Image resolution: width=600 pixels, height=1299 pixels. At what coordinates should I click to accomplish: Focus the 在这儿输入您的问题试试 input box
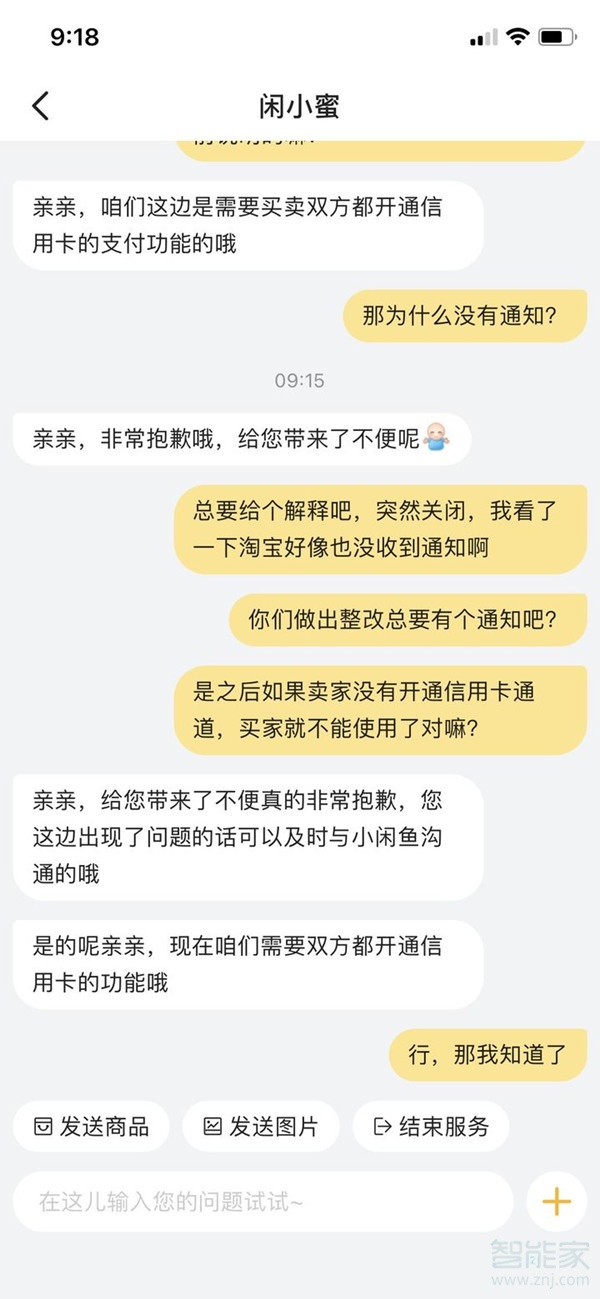262,1201
